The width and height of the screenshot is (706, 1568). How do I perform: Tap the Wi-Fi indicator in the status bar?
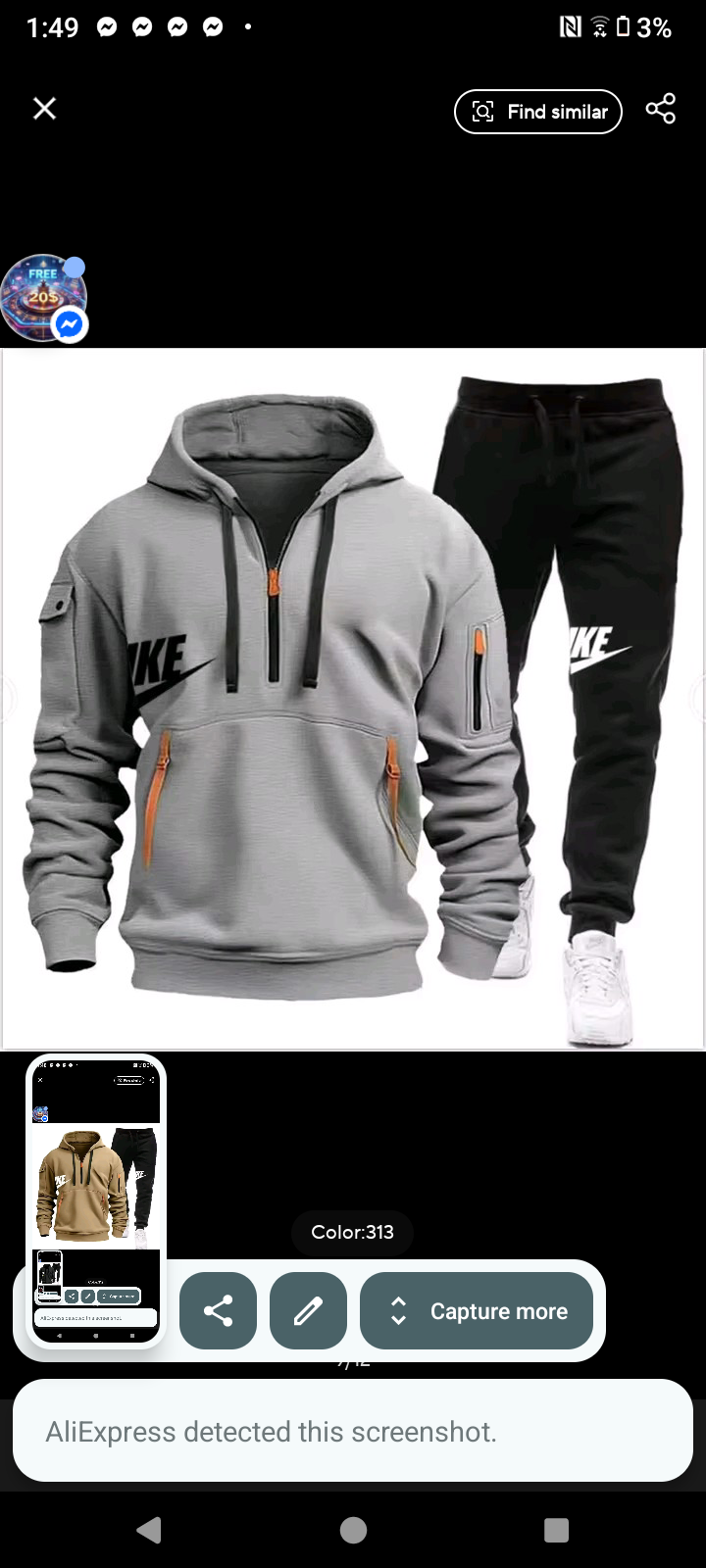599,26
